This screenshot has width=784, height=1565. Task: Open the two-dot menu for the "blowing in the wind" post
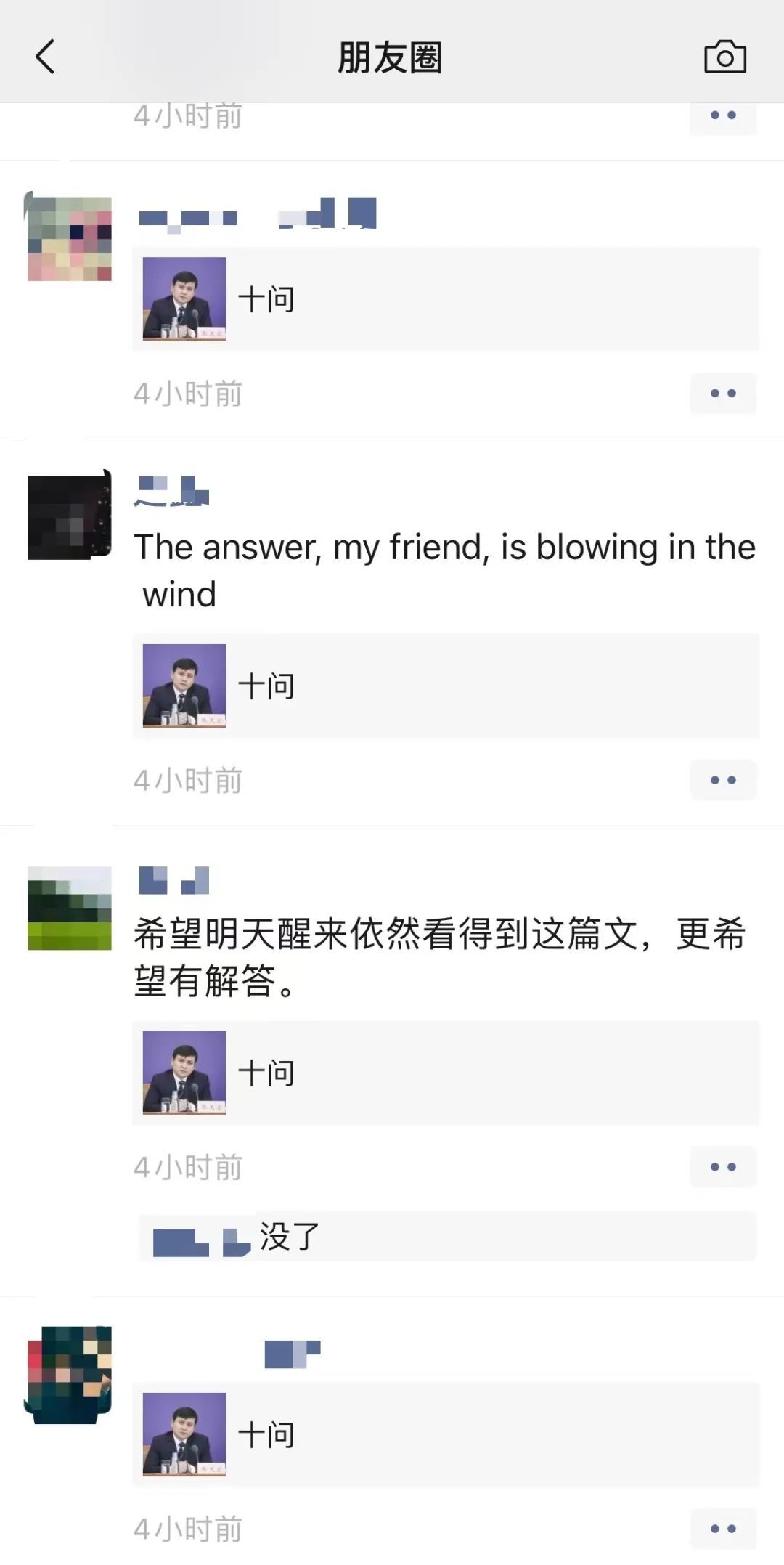point(723,780)
